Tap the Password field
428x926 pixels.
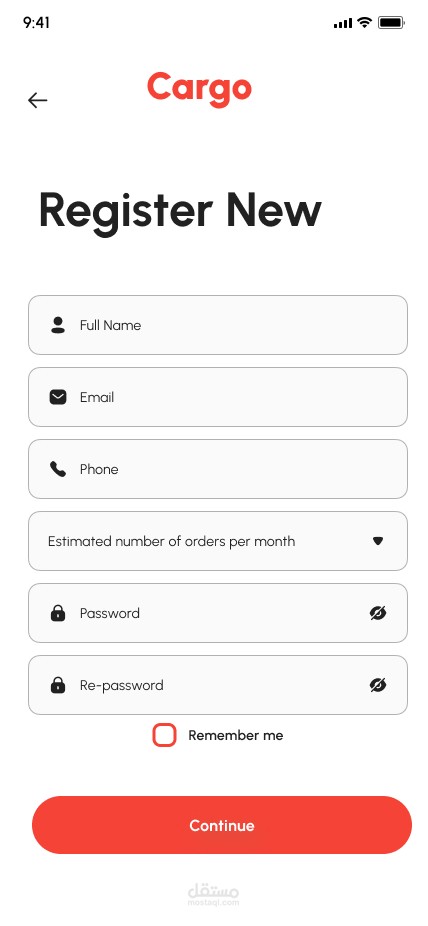coord(218,613)
